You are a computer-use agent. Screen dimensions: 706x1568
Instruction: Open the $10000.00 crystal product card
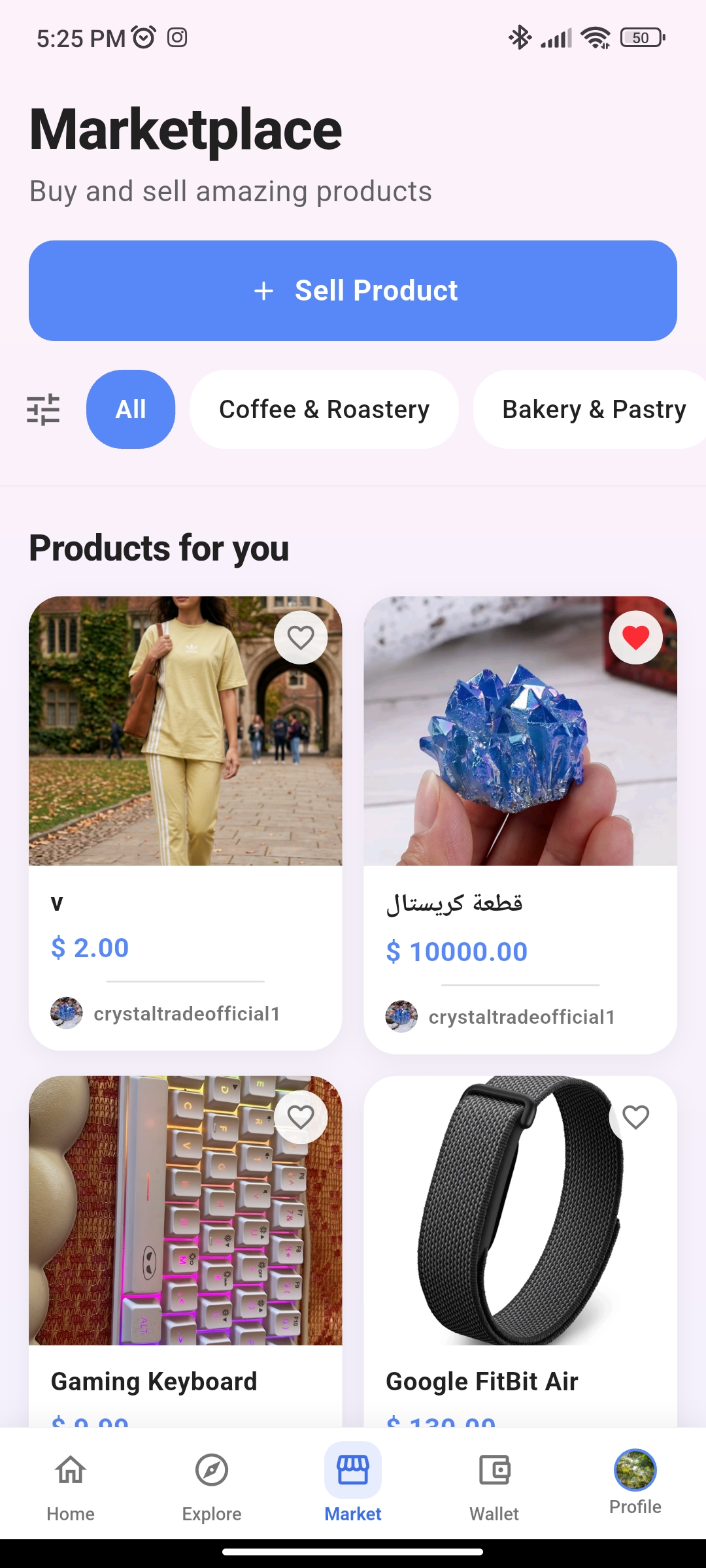[x=520, y=825]
